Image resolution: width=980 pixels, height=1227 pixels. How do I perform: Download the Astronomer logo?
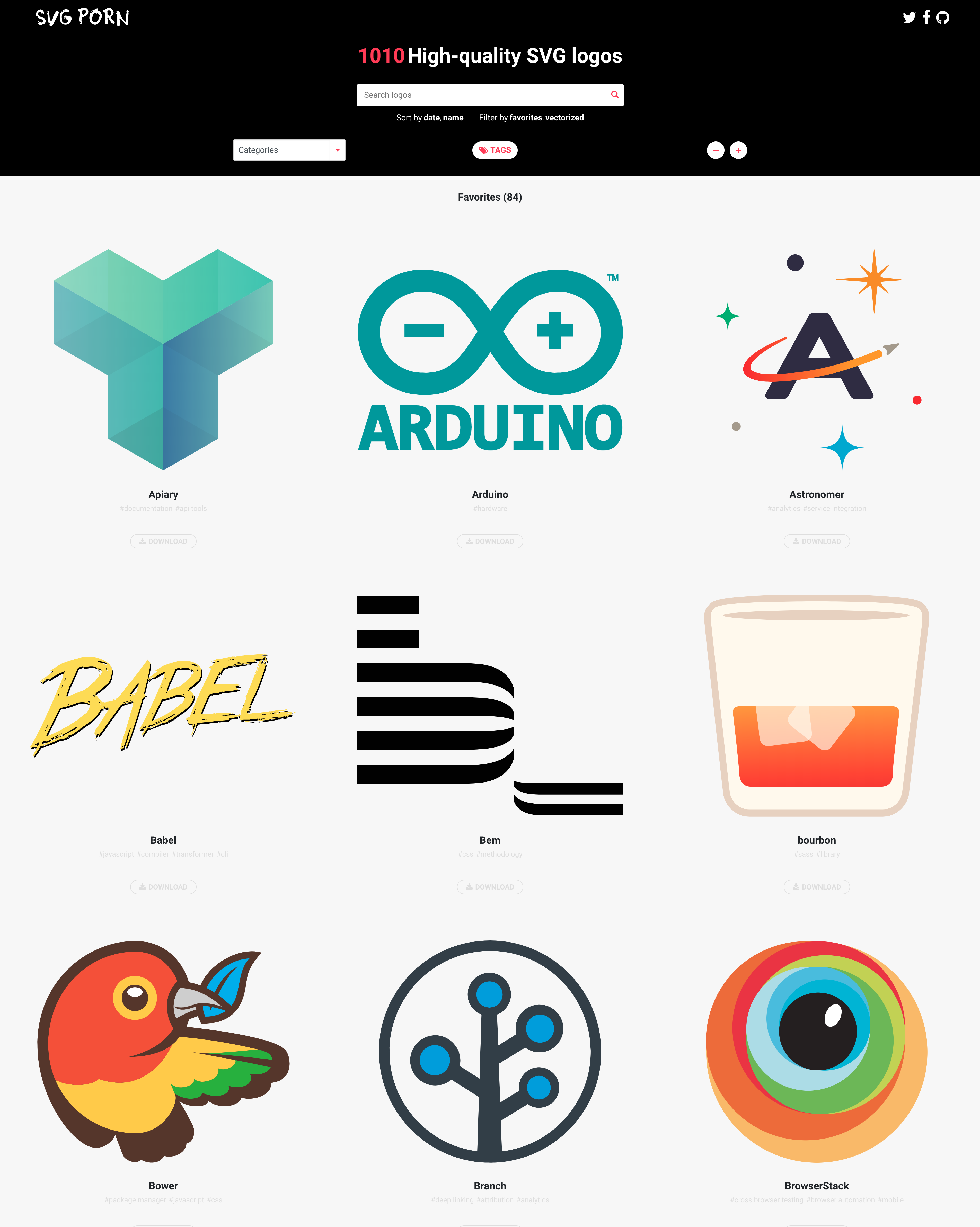click(x=817, y=541)
